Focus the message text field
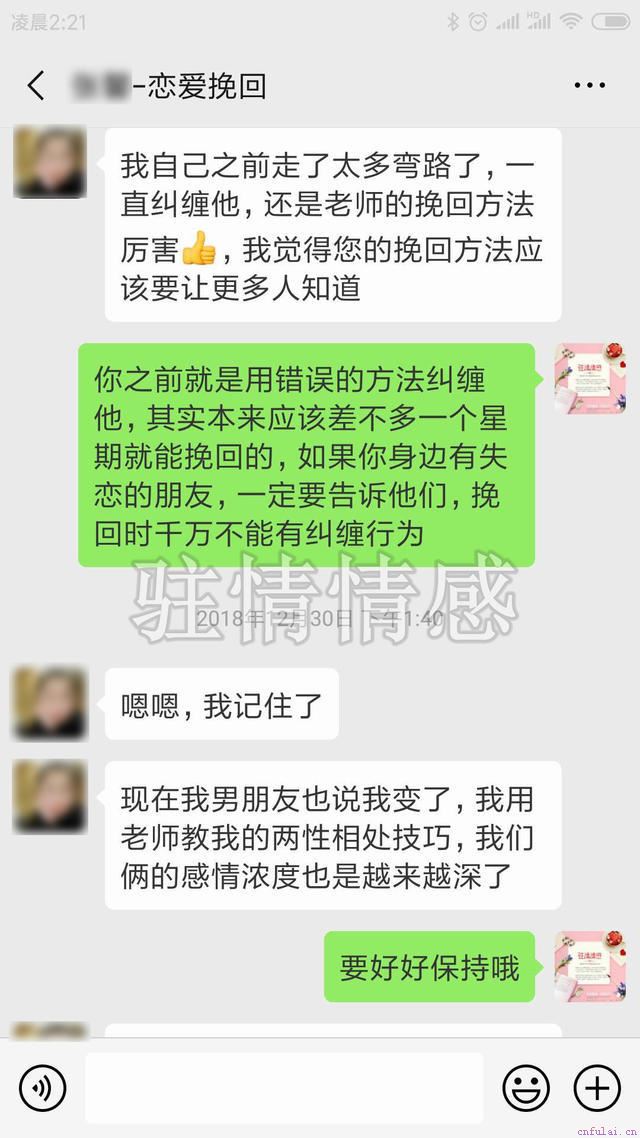 click(284, 1088)
